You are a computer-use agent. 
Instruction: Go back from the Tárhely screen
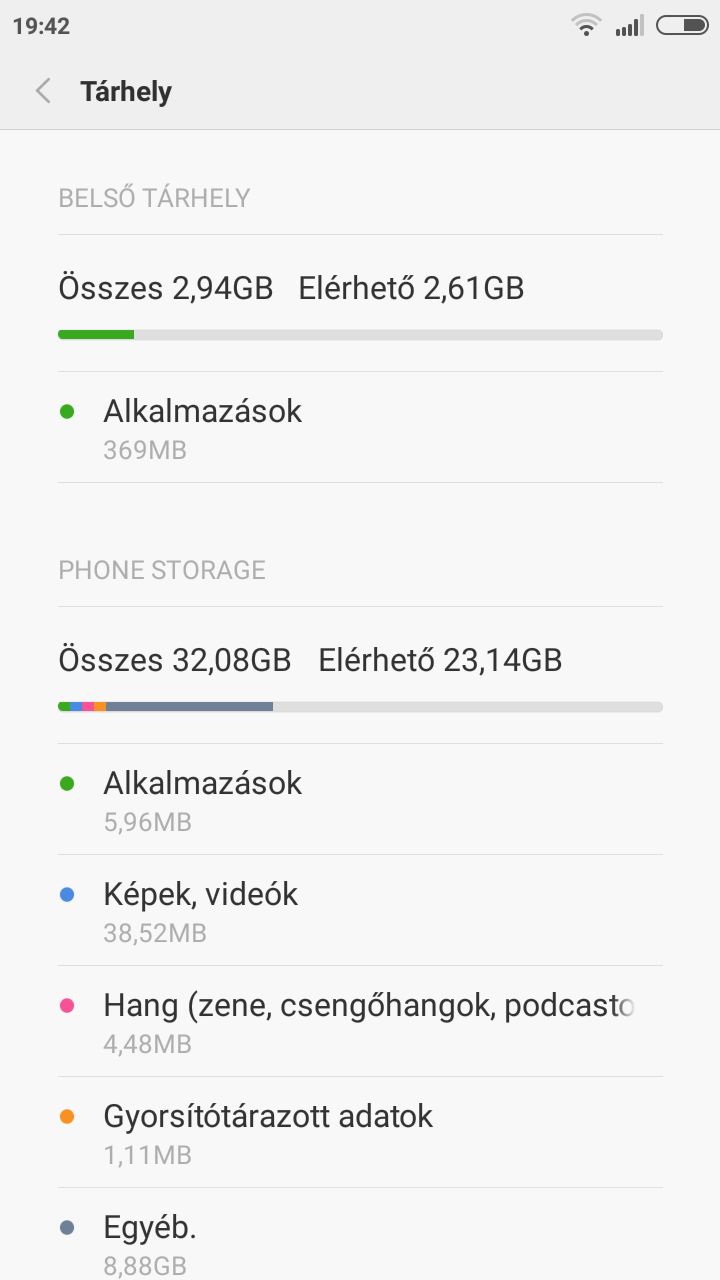43,91
